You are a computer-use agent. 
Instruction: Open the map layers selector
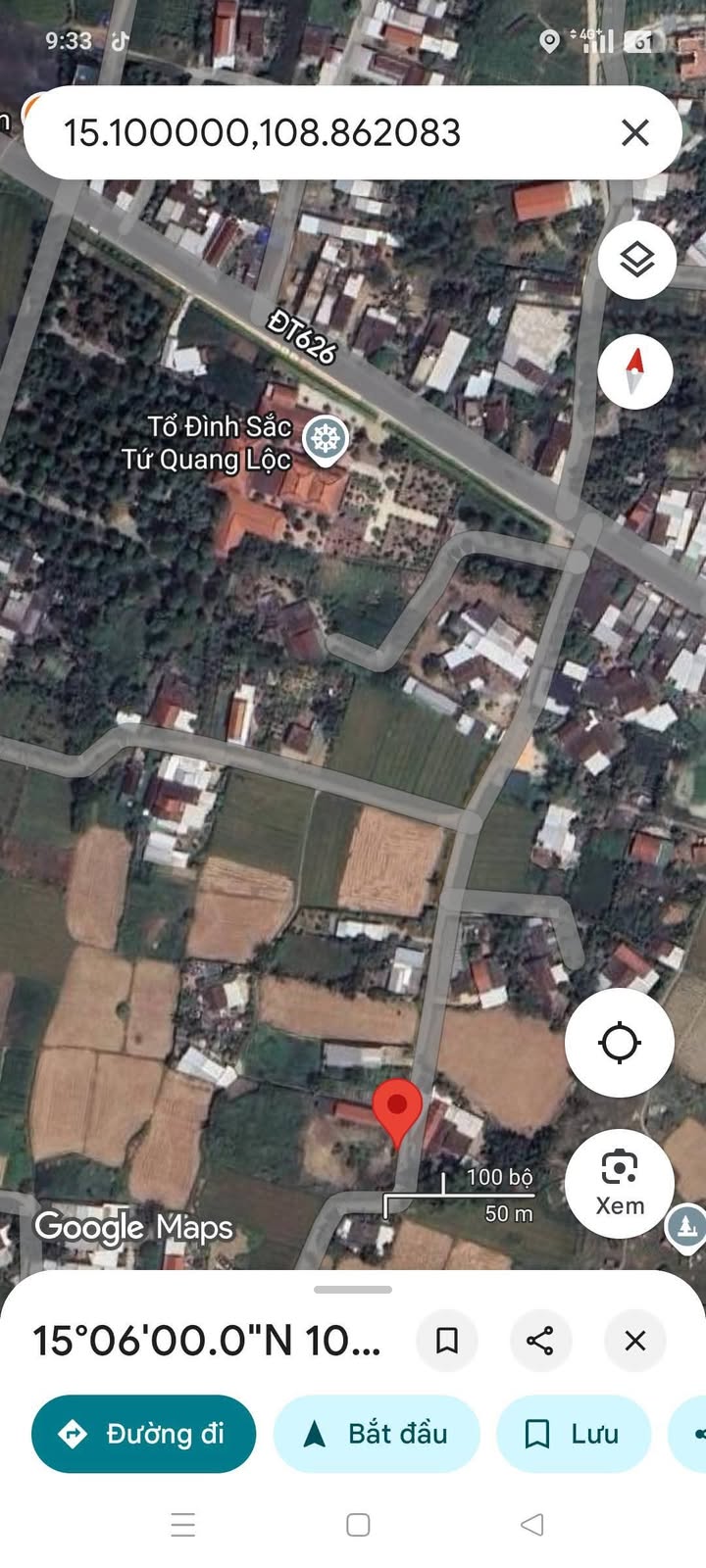point(636,260)
